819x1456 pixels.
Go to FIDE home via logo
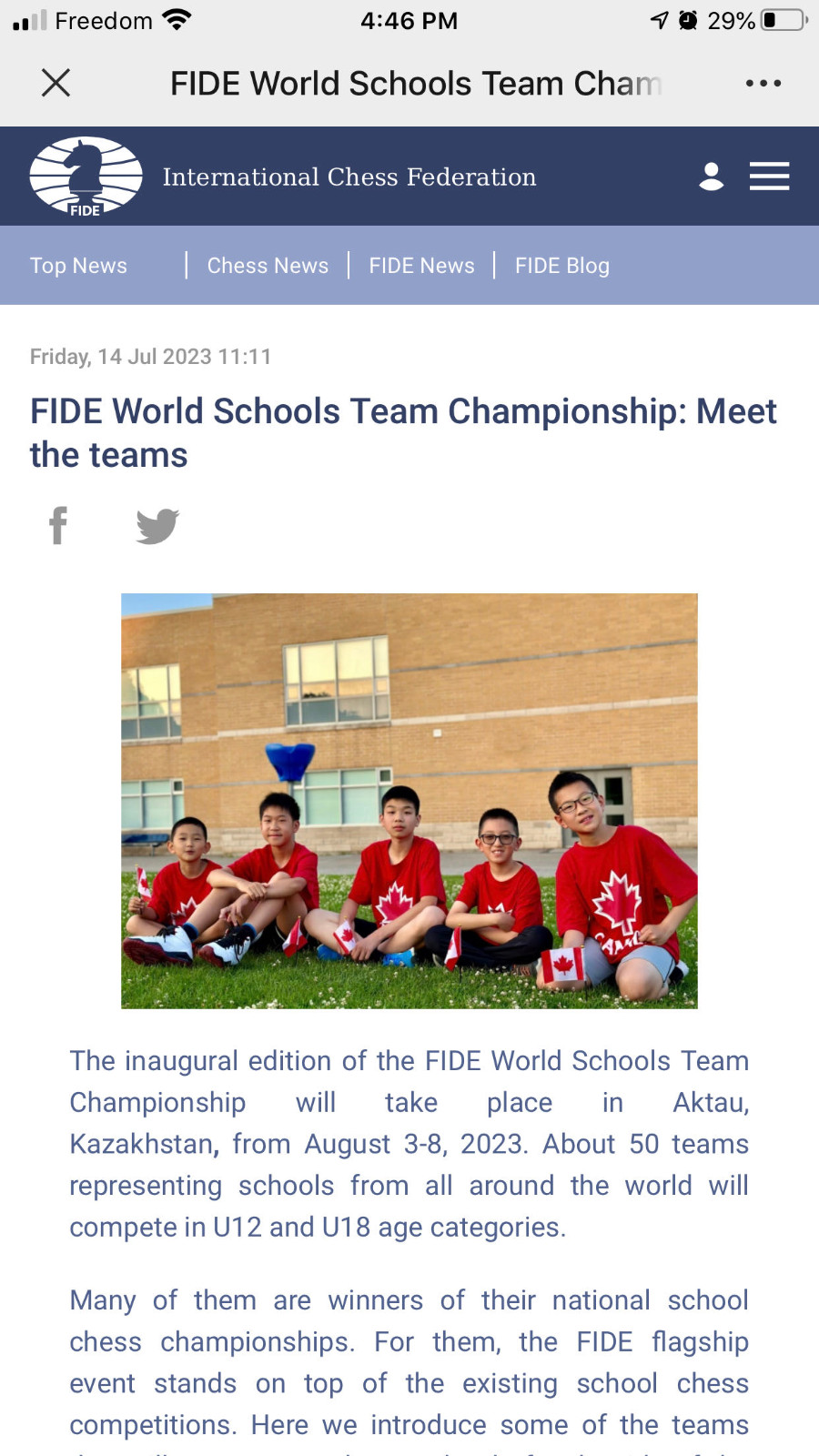point(86,177)
